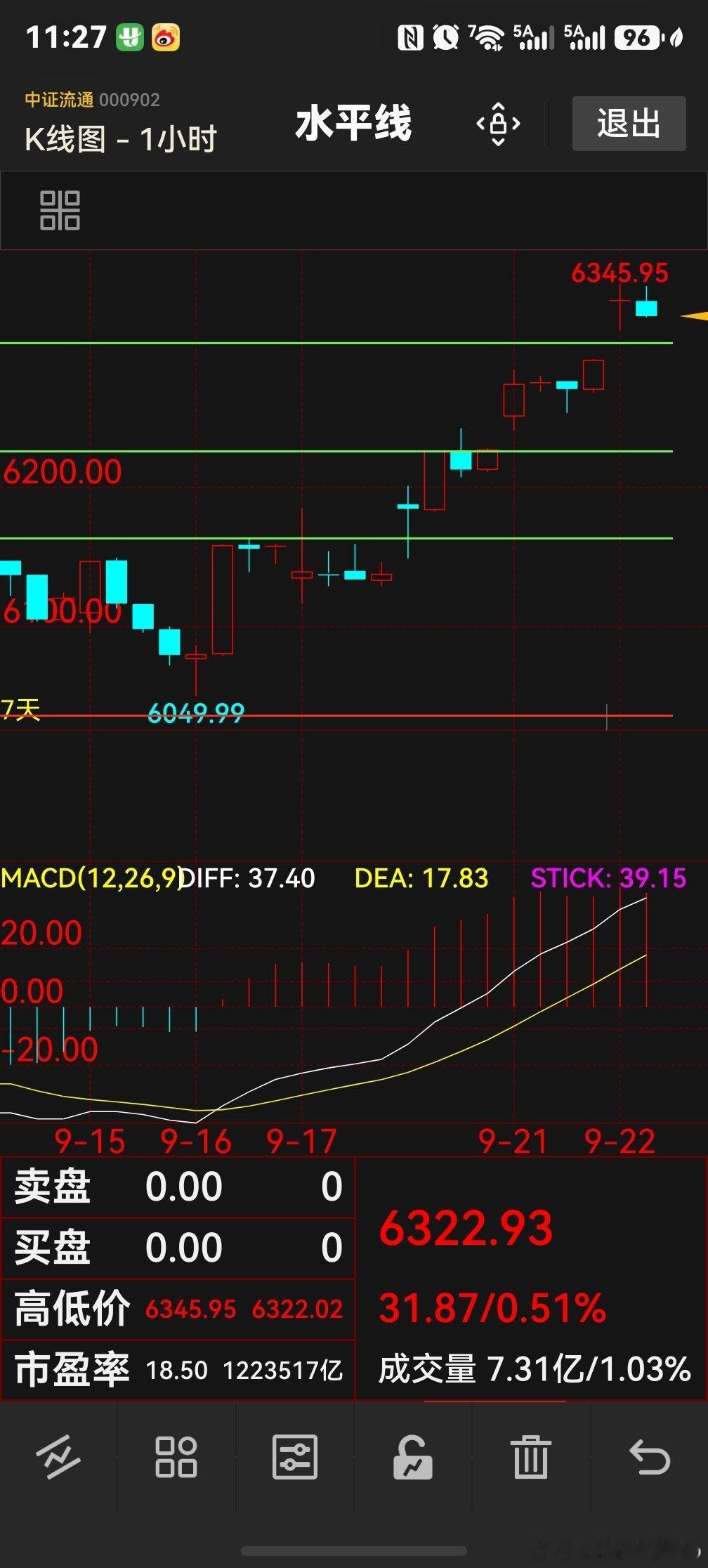Open the drawing settings sliders
Screen dimensions: 708x1568
pos(294,1458)
